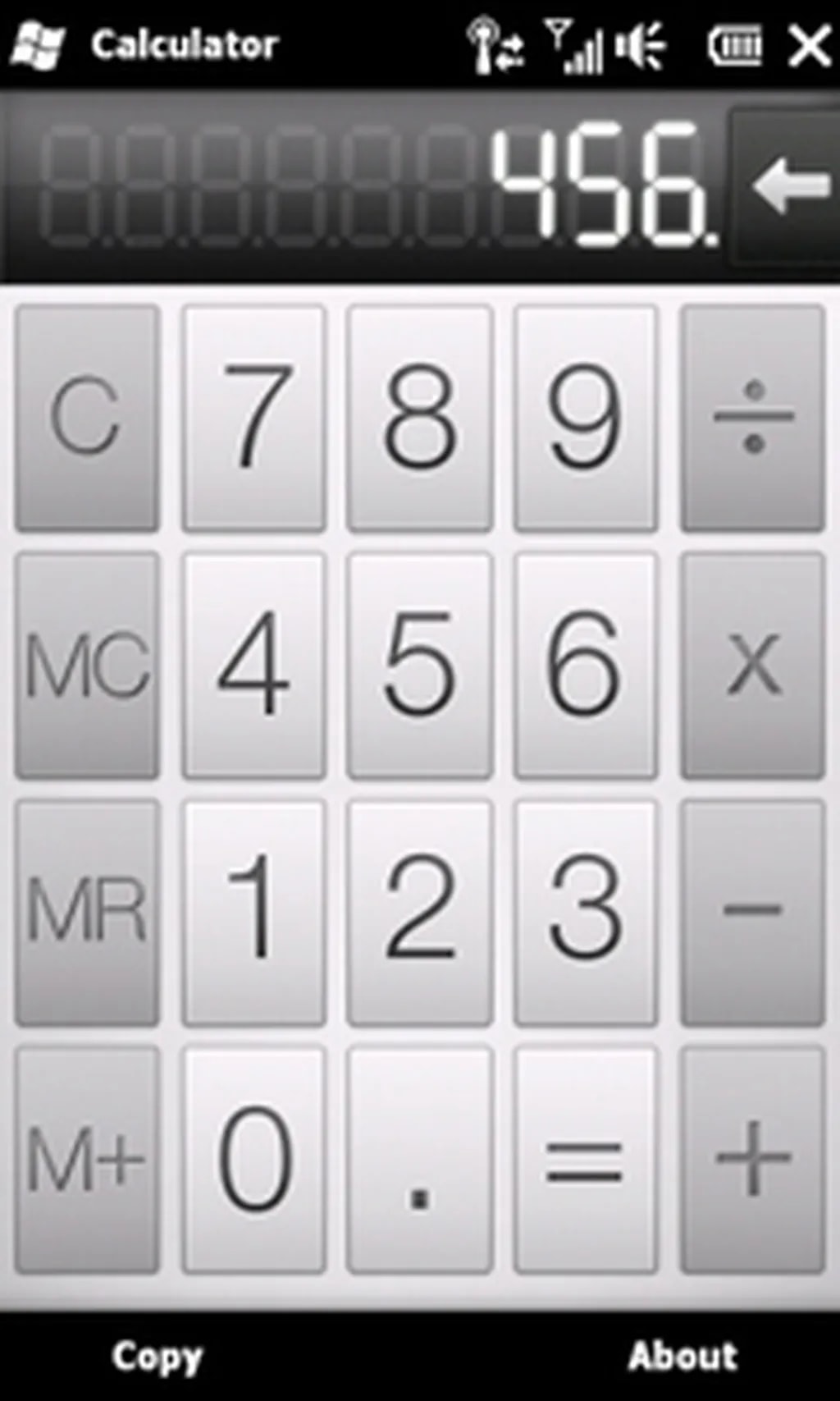Enter the digit 1
Screen dimensions: 840x1401
click(x=254, y=911)
